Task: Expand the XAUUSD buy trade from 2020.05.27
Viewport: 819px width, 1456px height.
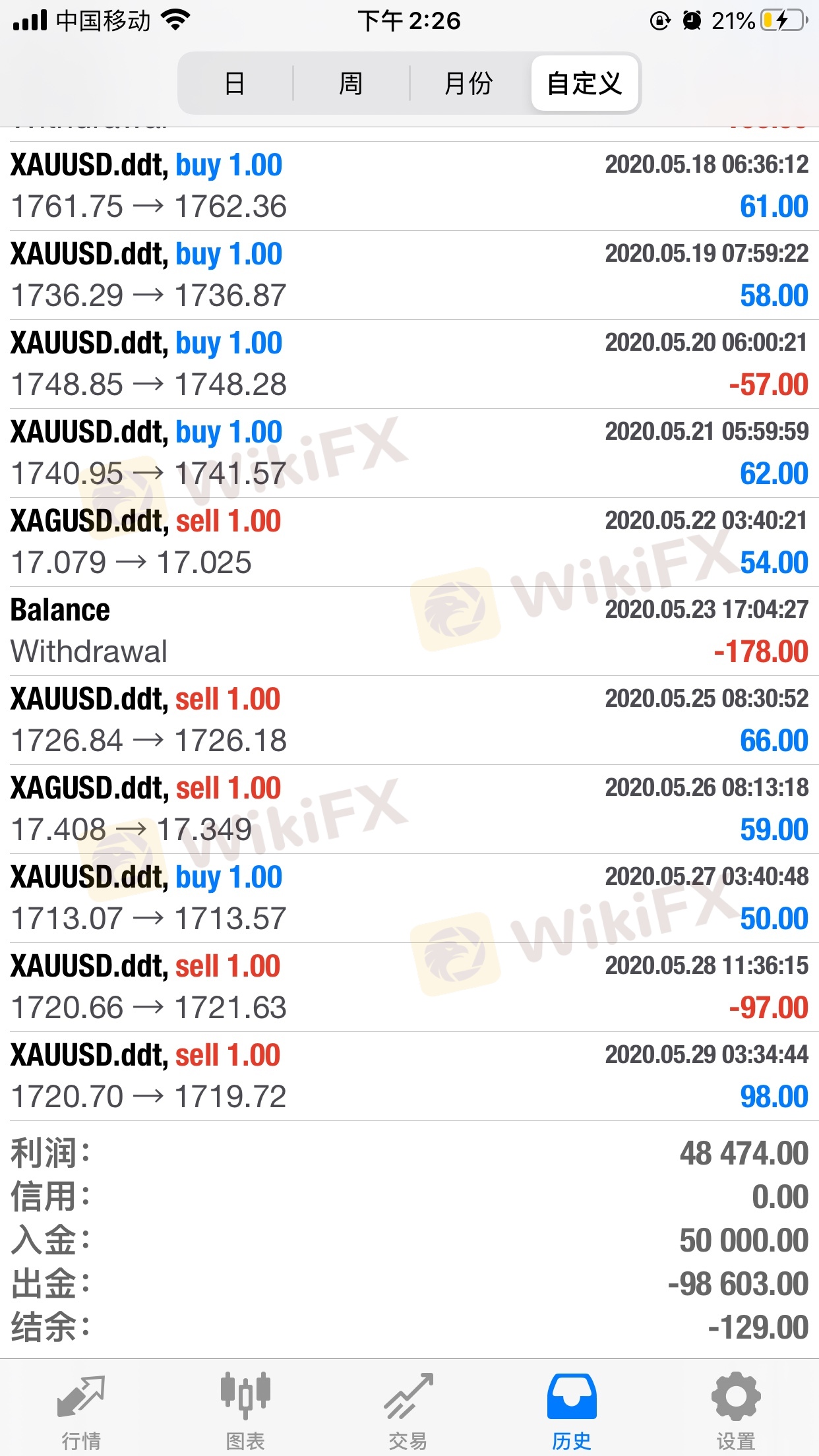Action: [409, 898]
